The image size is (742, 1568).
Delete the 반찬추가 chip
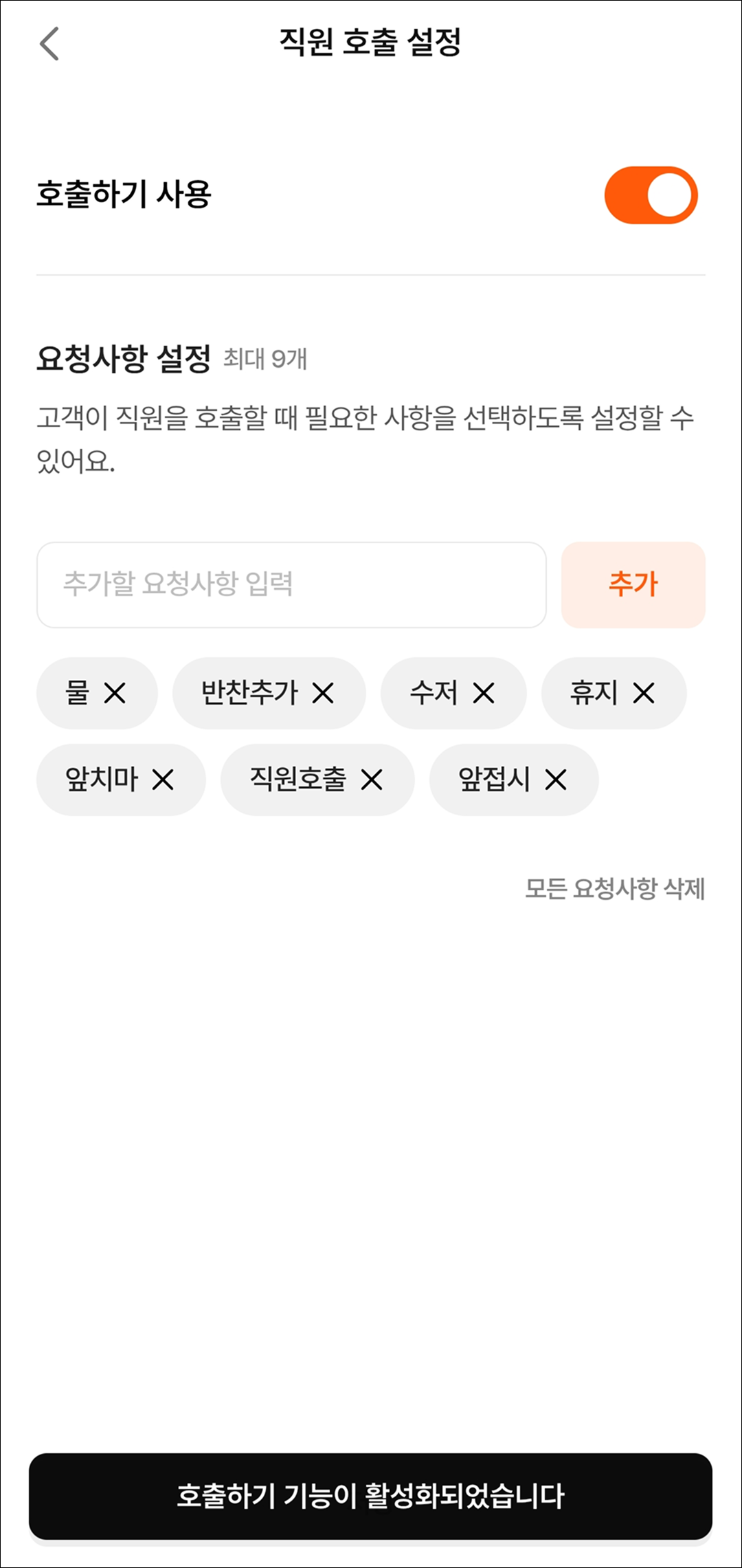pos(323,693)
